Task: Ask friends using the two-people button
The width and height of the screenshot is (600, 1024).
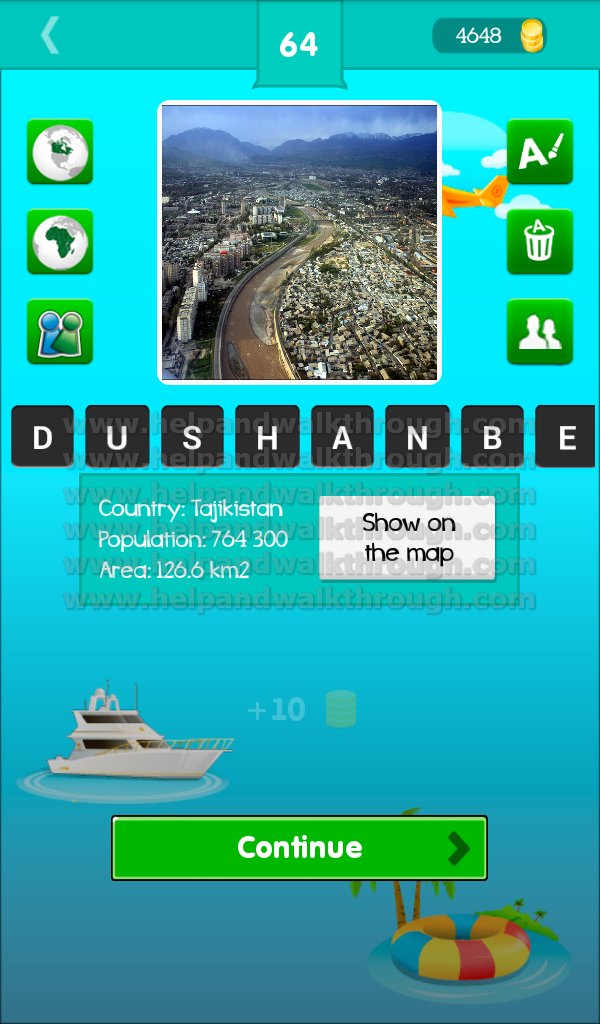Action: click(540, 332)
